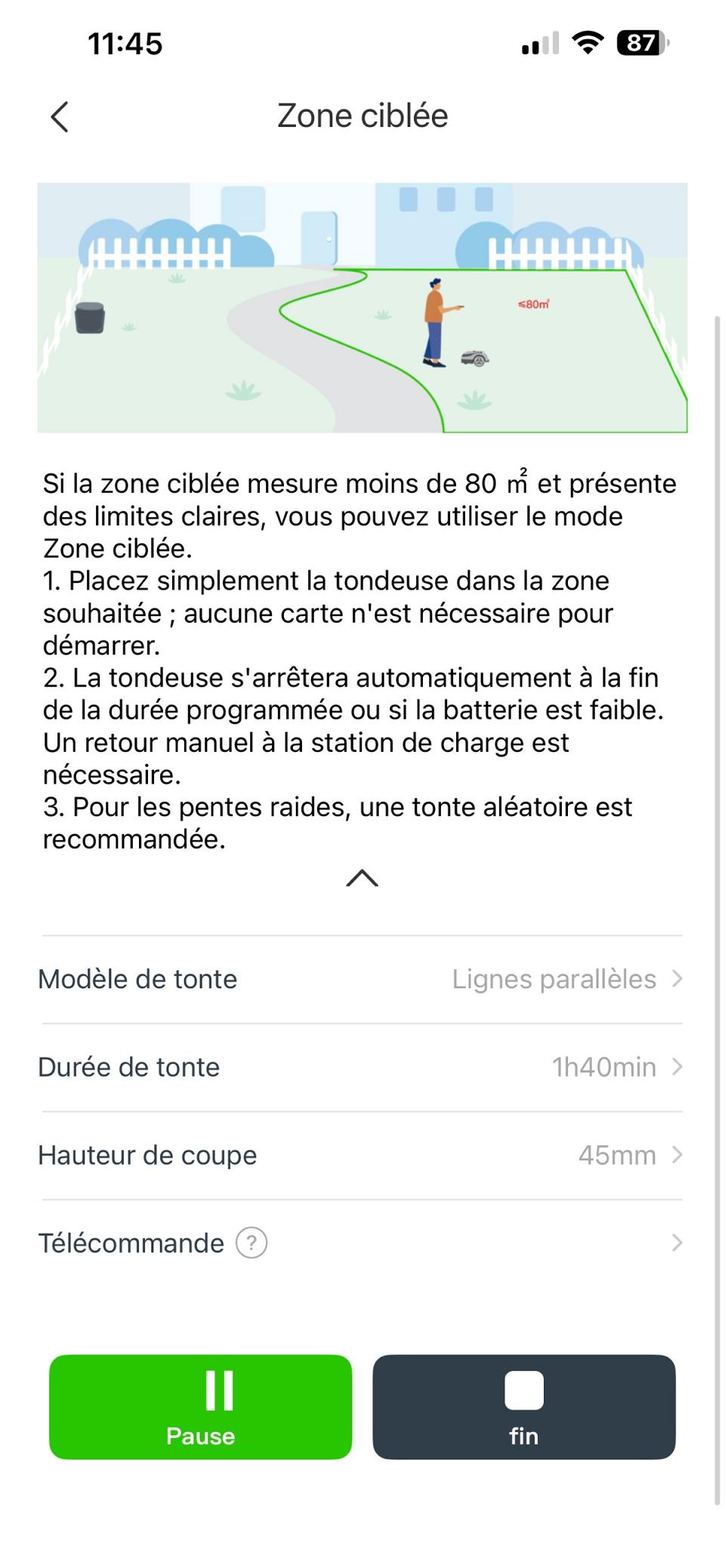Image resolution: width=725 pixels, height=1568 pixels.
Task: Open Modèle de tonte setting
Action: click(x=362, y=979)
